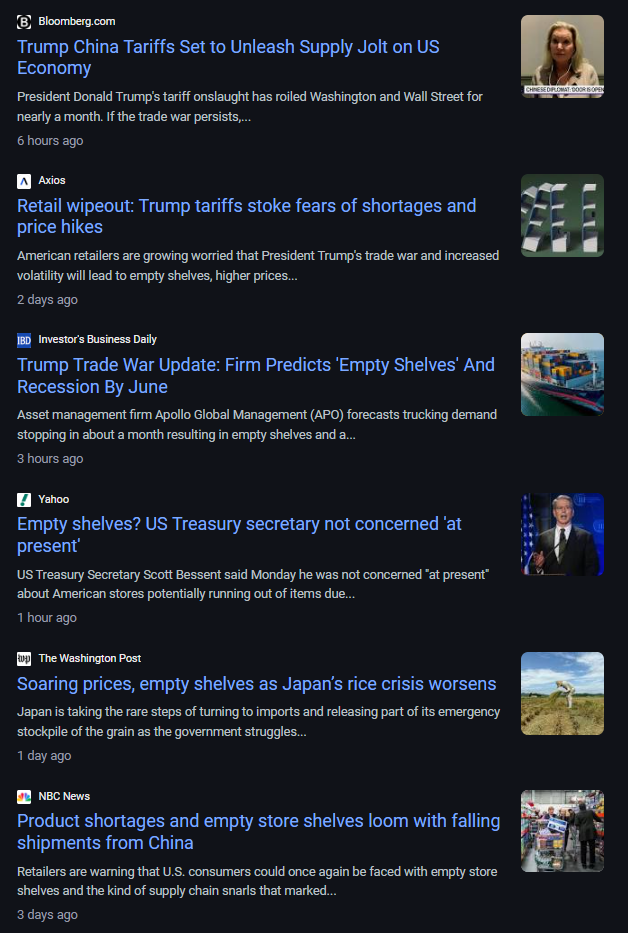Open Yahoo article about Treasury secretary
Viewport: 628px width, 933px height.
point(239,534)
